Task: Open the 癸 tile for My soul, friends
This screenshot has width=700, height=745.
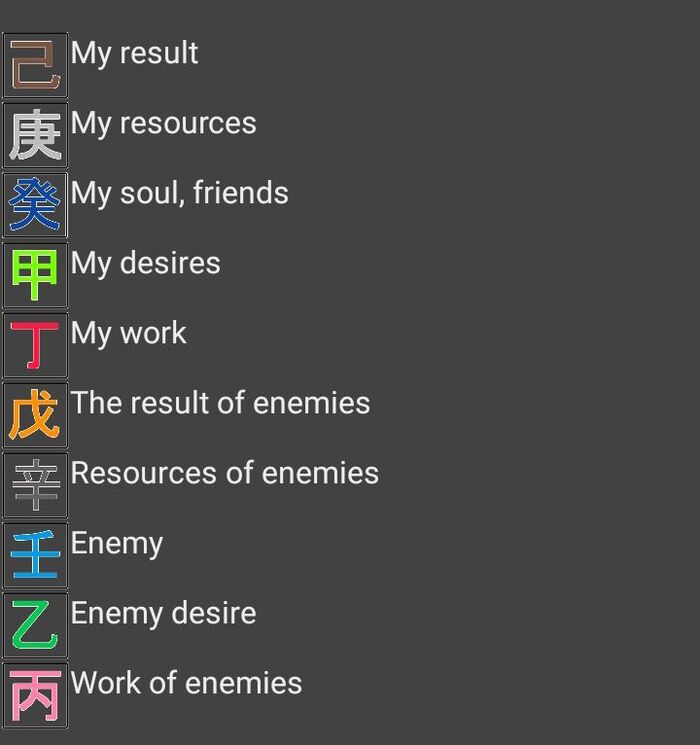Action: tap(35, 206)
